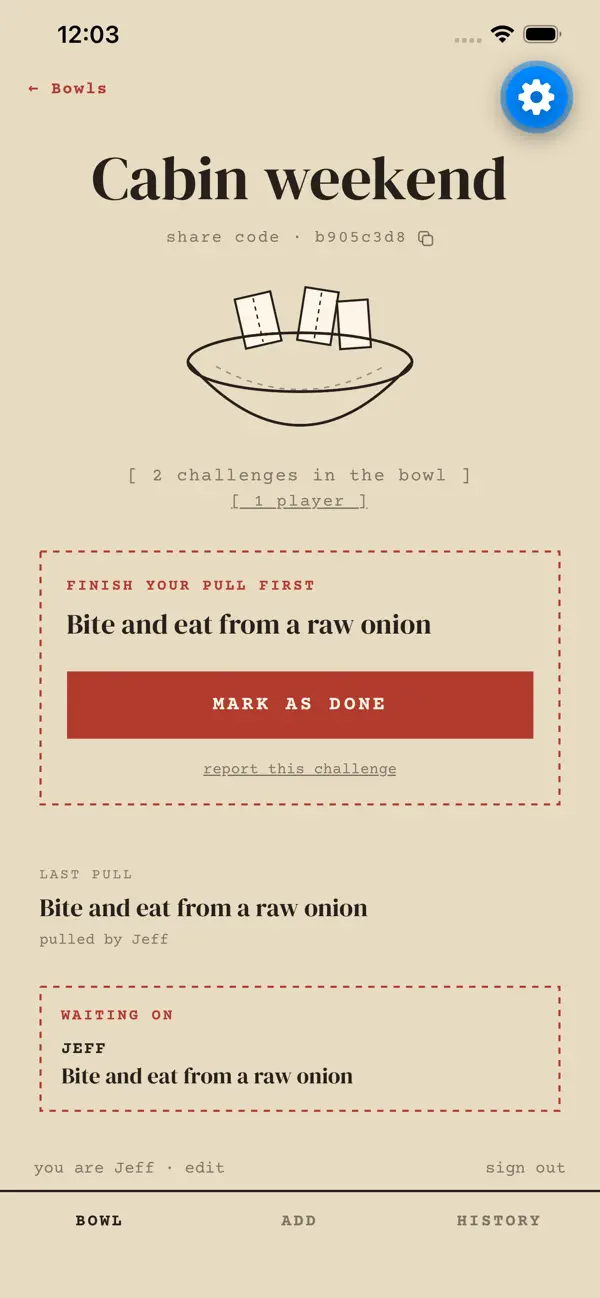The image size is (600, 1298).
Task: Open the settings gear button
Action: coord(537,97)
